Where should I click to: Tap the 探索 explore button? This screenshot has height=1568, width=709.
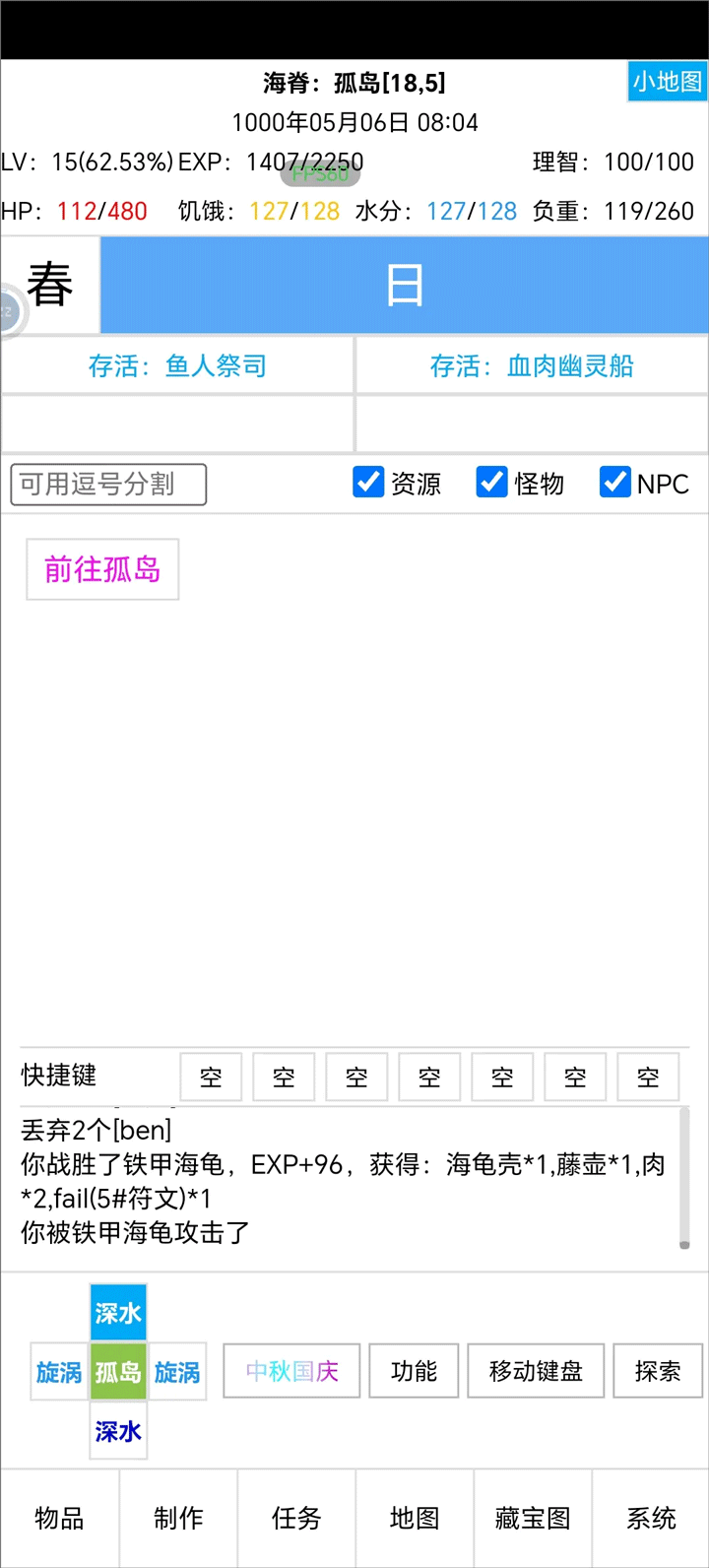point(658,1371)
